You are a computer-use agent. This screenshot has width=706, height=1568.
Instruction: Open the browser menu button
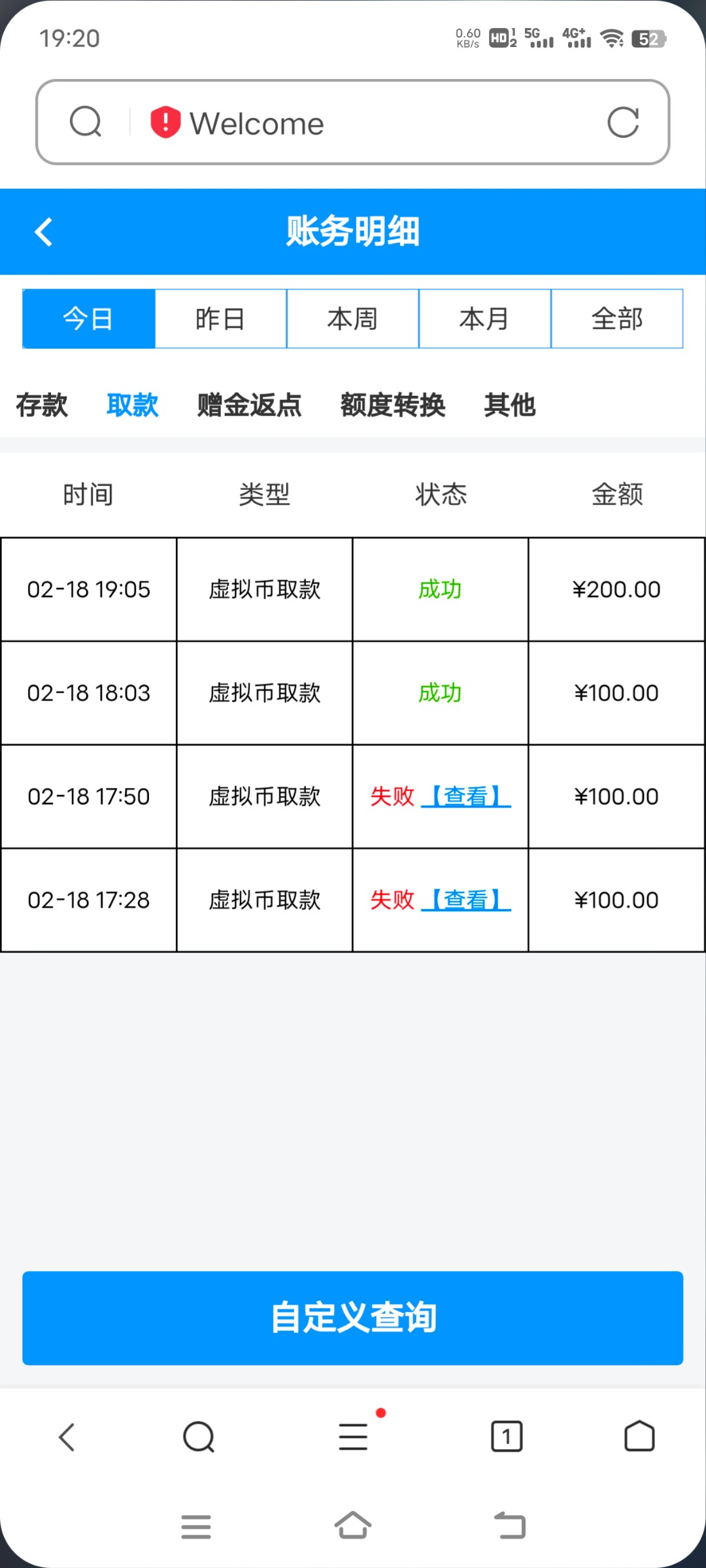353,1437
